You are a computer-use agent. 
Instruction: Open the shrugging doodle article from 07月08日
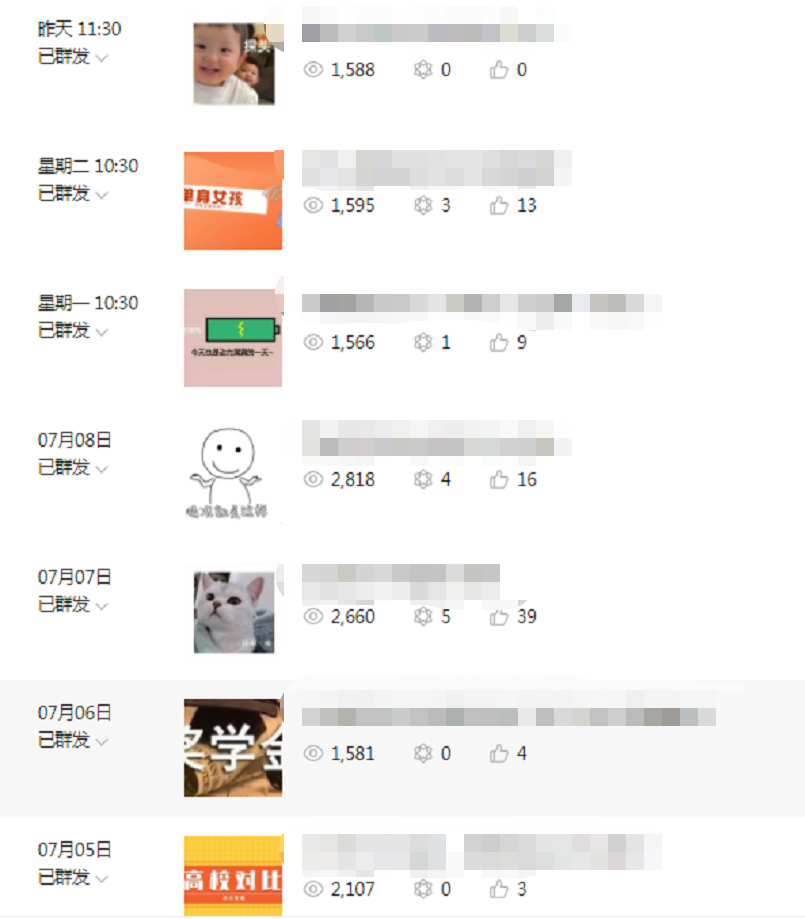[x=234, y=474]
